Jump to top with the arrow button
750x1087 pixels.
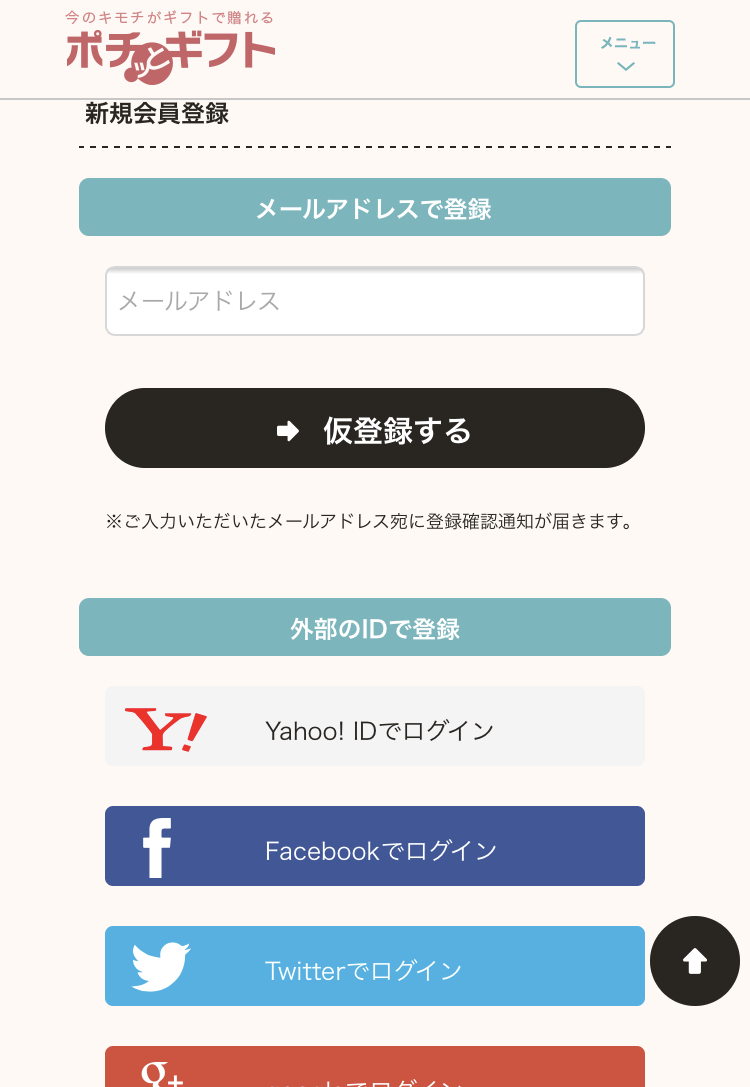(695, 961)
